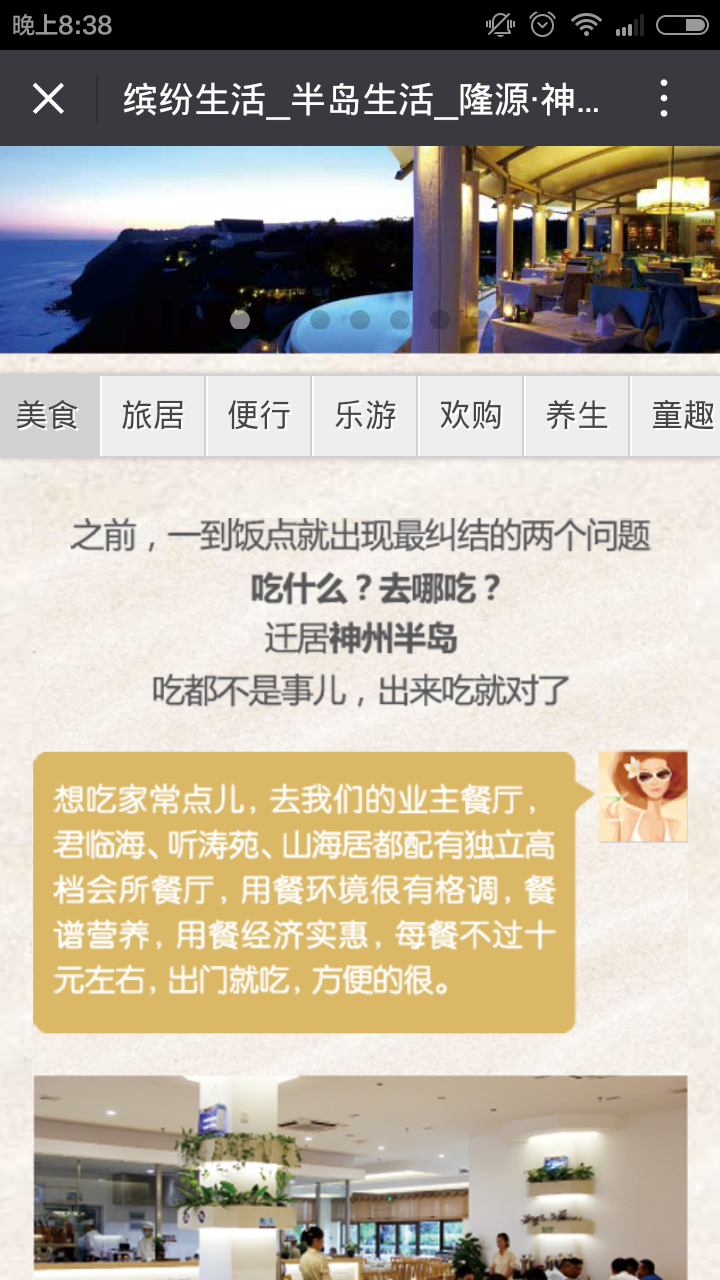
Task: Go to the 欢购 tab
Action: click(x=471, y=416)
